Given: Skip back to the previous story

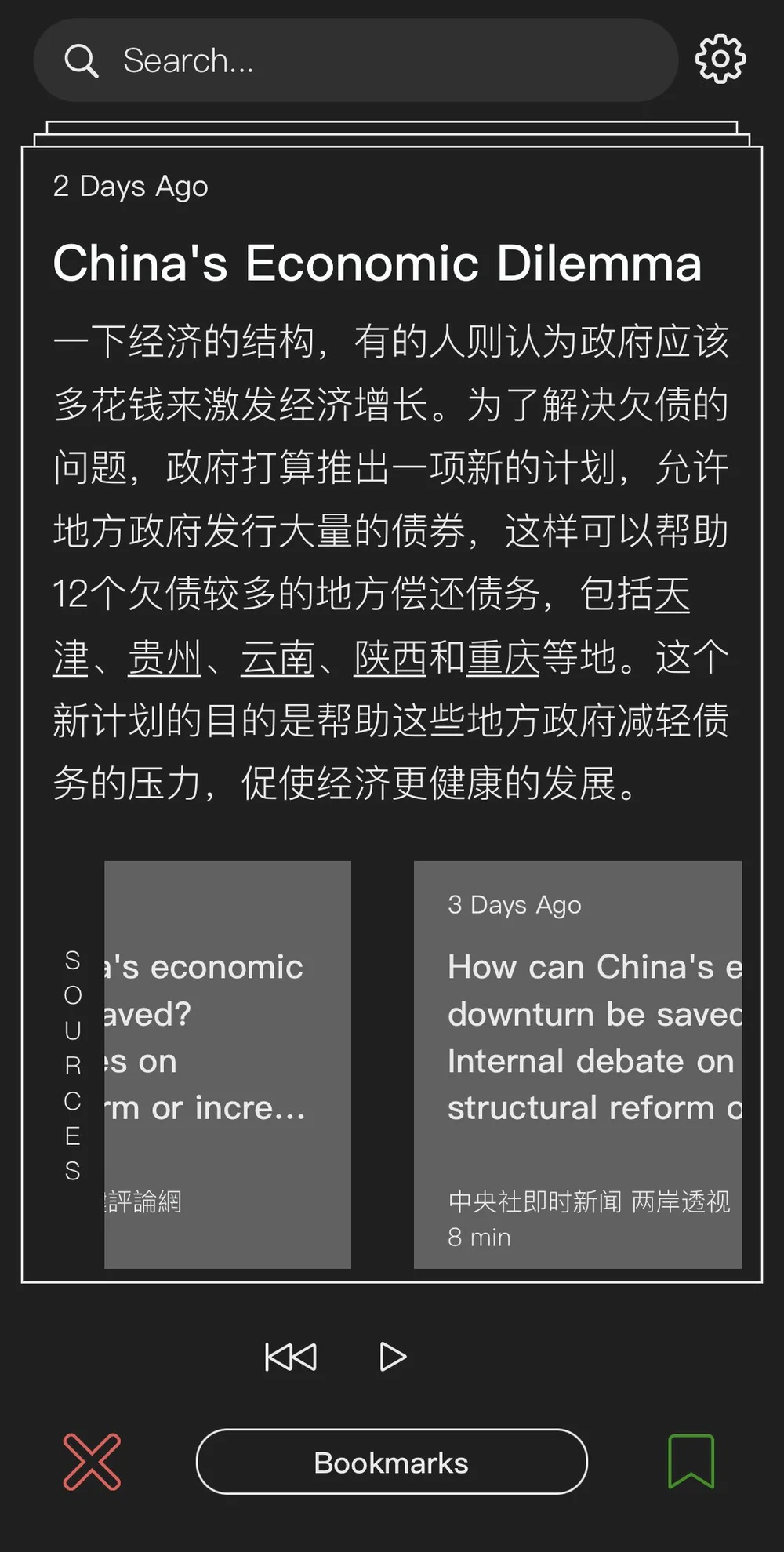Looking at the screenshot, I should coord(291,1357).
